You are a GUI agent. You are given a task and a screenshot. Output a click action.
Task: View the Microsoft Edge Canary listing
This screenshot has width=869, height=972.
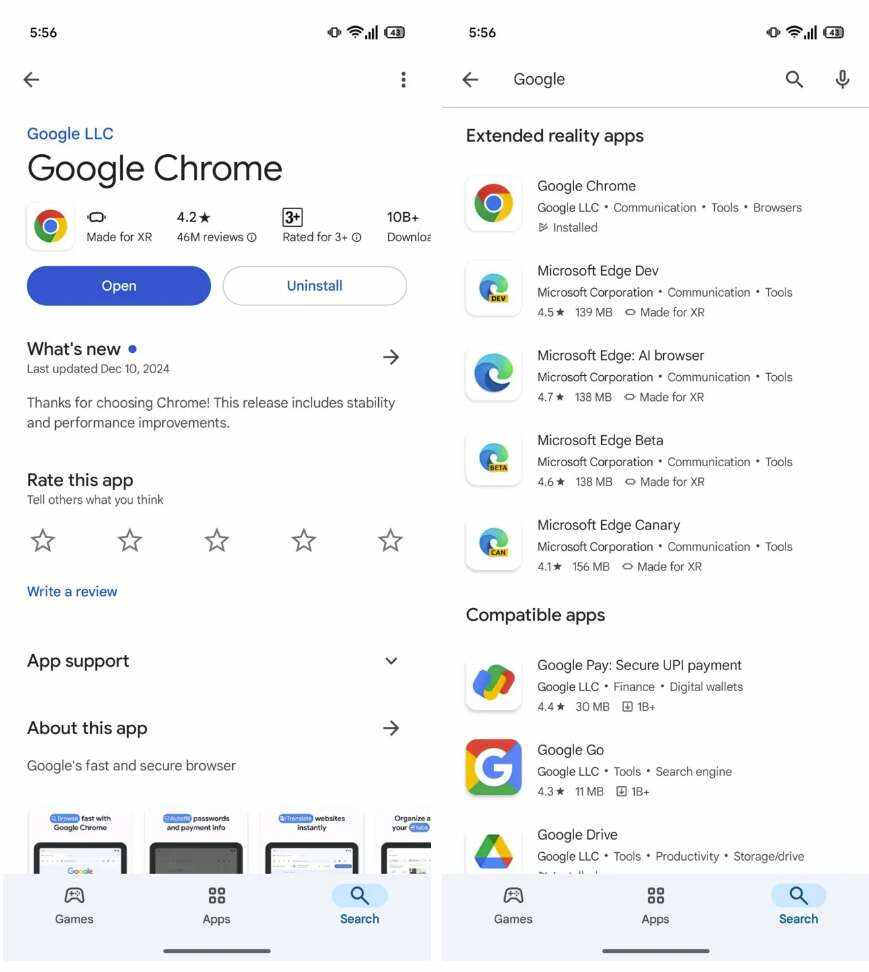pos(608,526)
